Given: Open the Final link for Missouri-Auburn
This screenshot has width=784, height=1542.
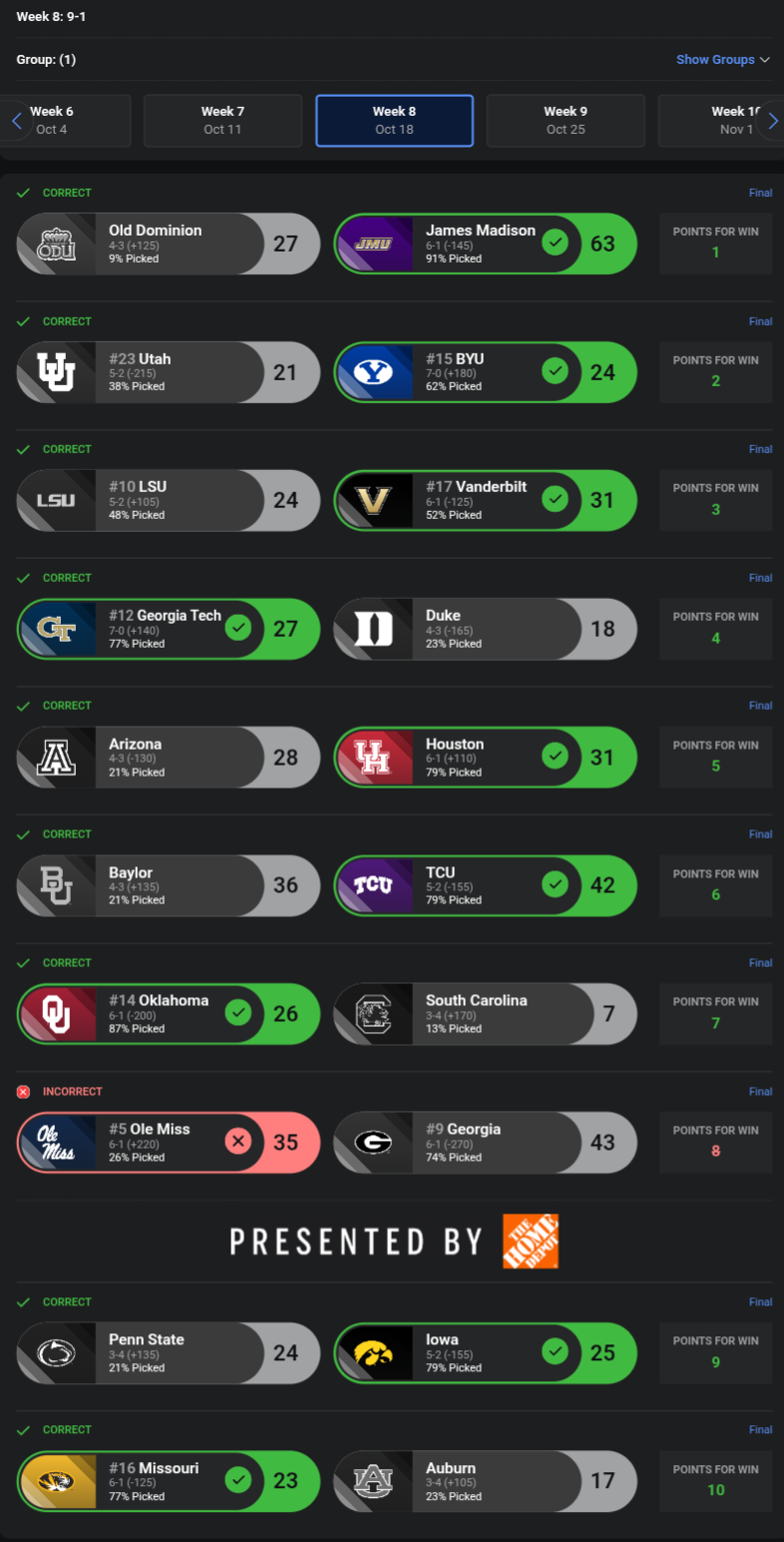Looking at the screenshot, I should tap(760, 1430).
